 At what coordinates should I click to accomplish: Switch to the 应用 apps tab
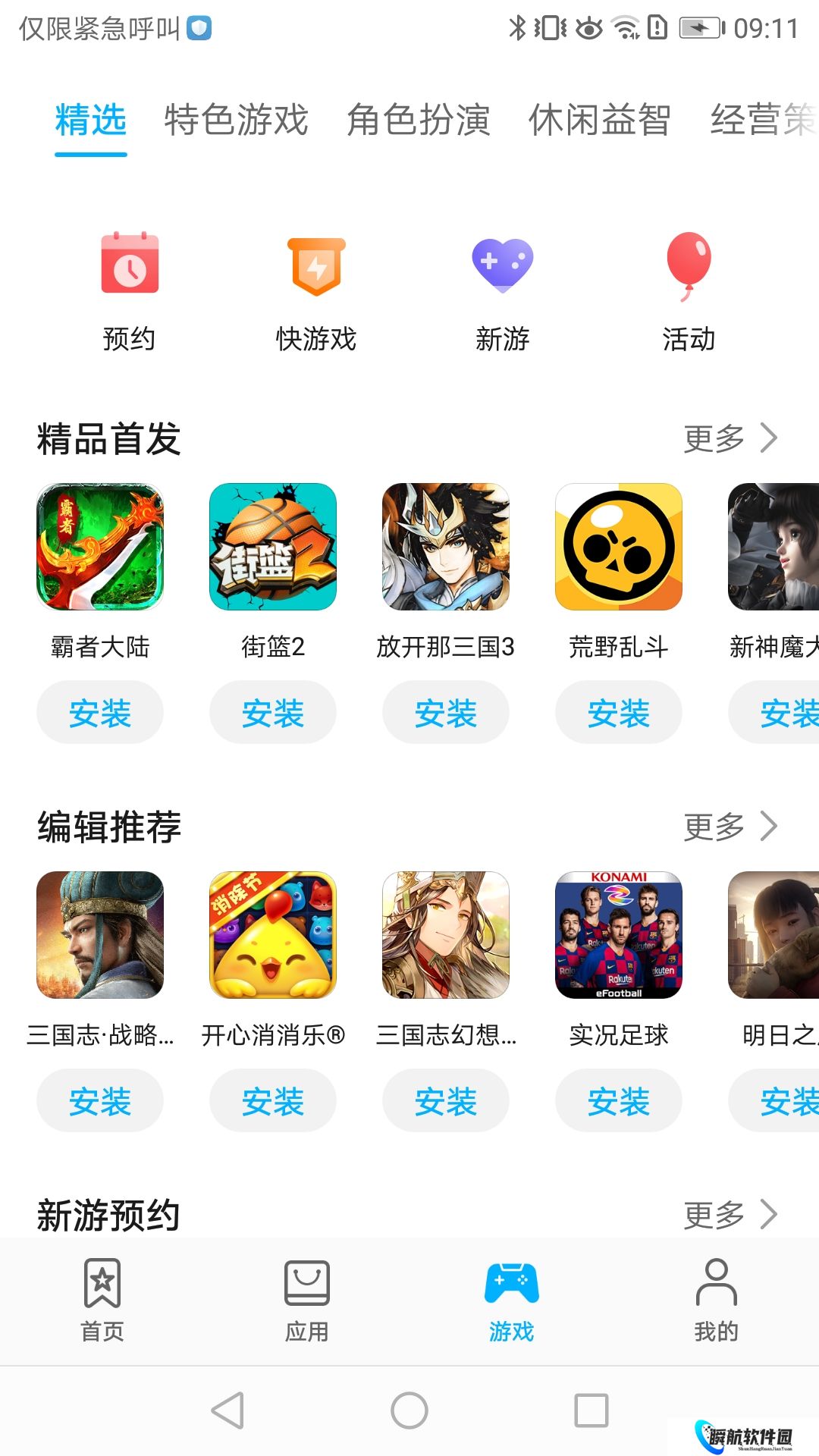pyautogui.click(x=307, y=1300)
